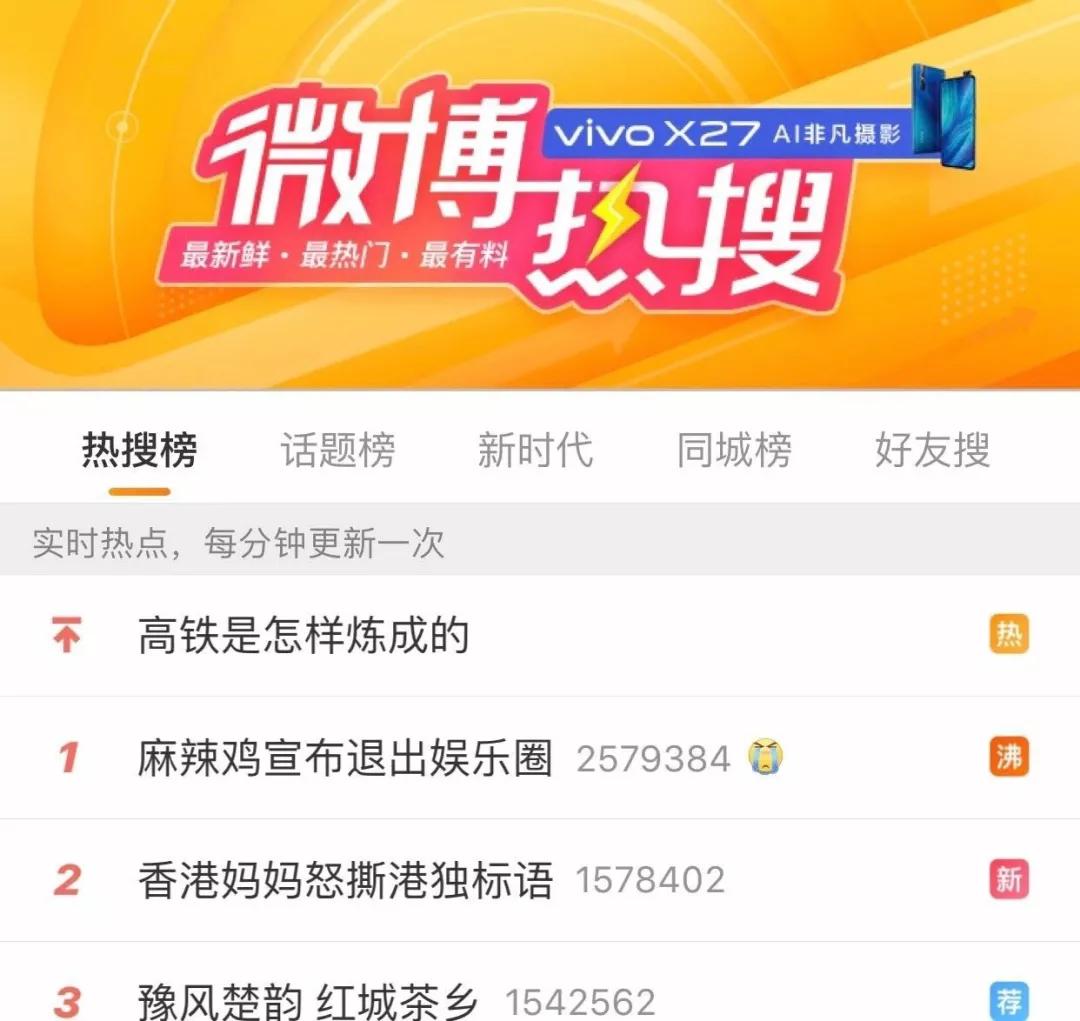Tap the 热搜榜 tab
The height and width of the screenshot is (1021, 1080).
coord(139,451)
